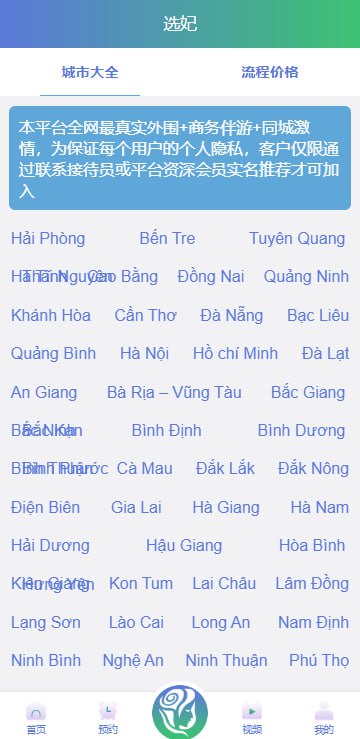Viewport: 360px width, 739px height.
Task: Select Quảng Ninh
Action: tap(306, 277)
